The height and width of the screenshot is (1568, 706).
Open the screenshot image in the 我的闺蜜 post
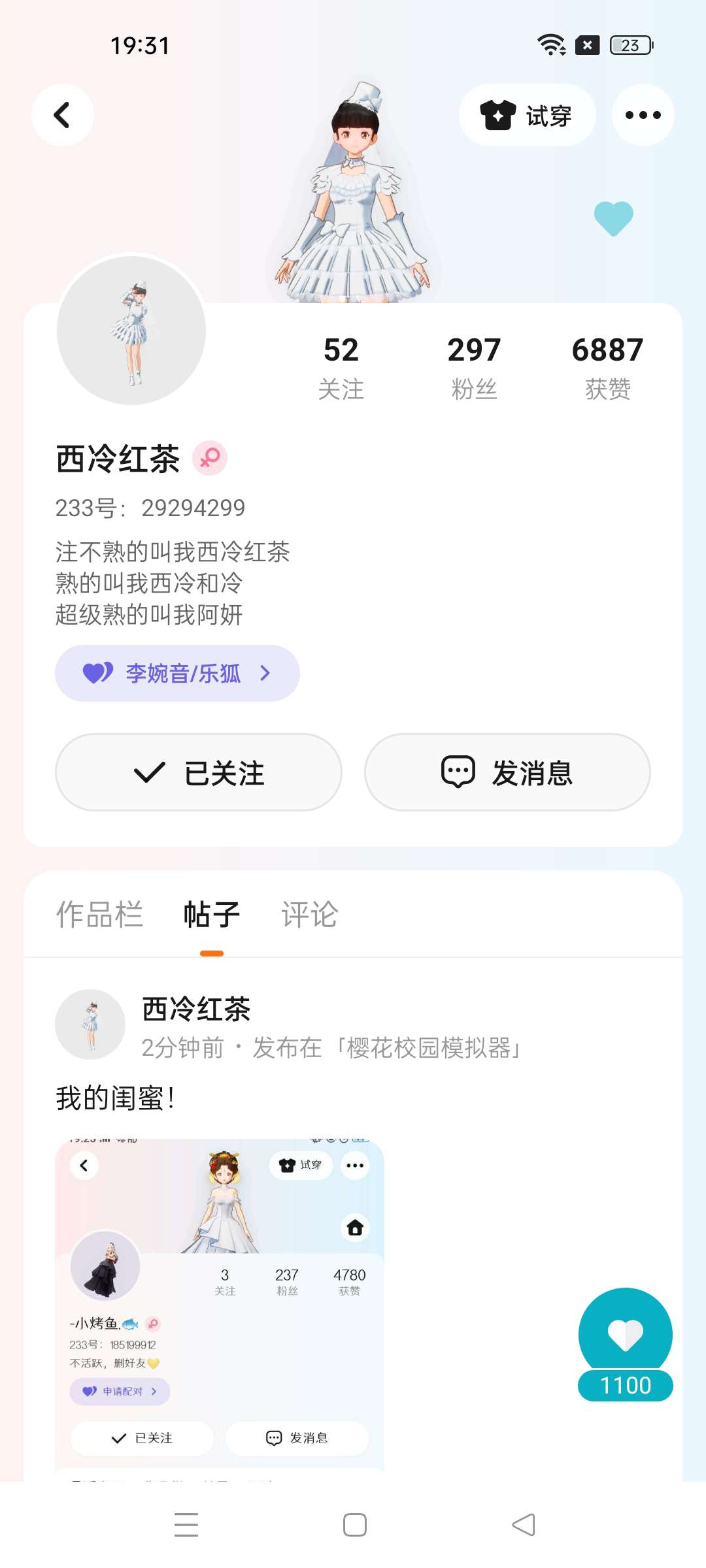pyautogui.click(x=220, y=1310)
